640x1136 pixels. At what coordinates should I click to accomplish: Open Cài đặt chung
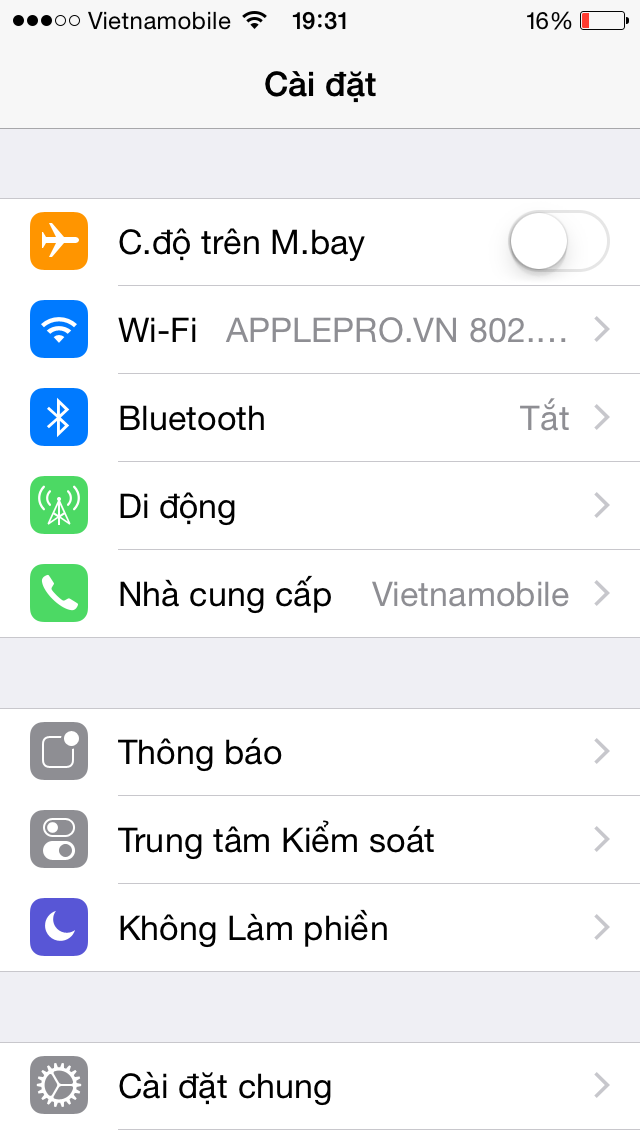tap(320, 1086)
